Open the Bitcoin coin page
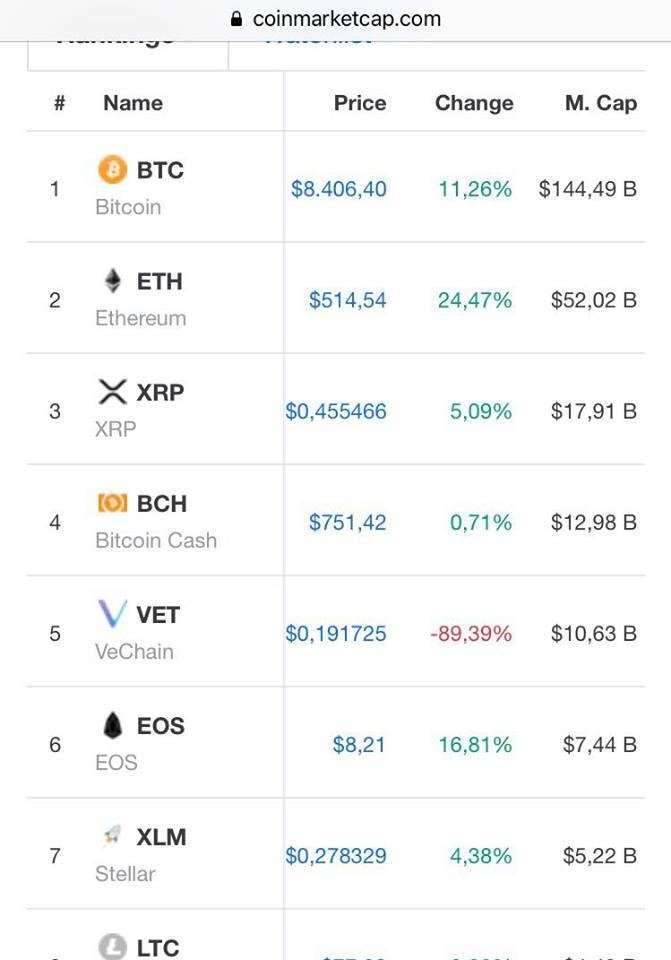 (159, 171)
